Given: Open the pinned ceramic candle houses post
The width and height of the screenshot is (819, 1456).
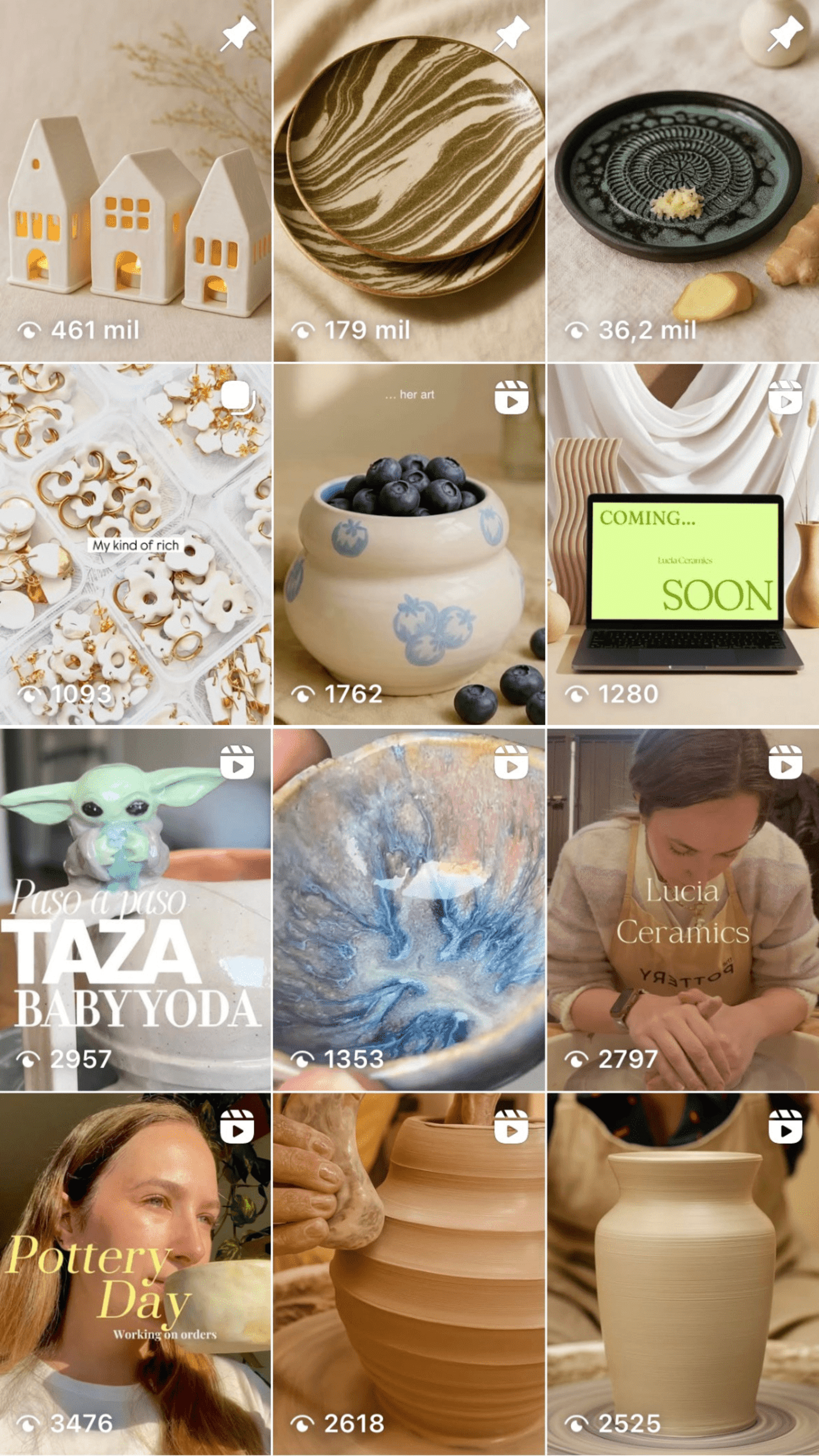Looking at the screenshot, I should coord(136,181).
